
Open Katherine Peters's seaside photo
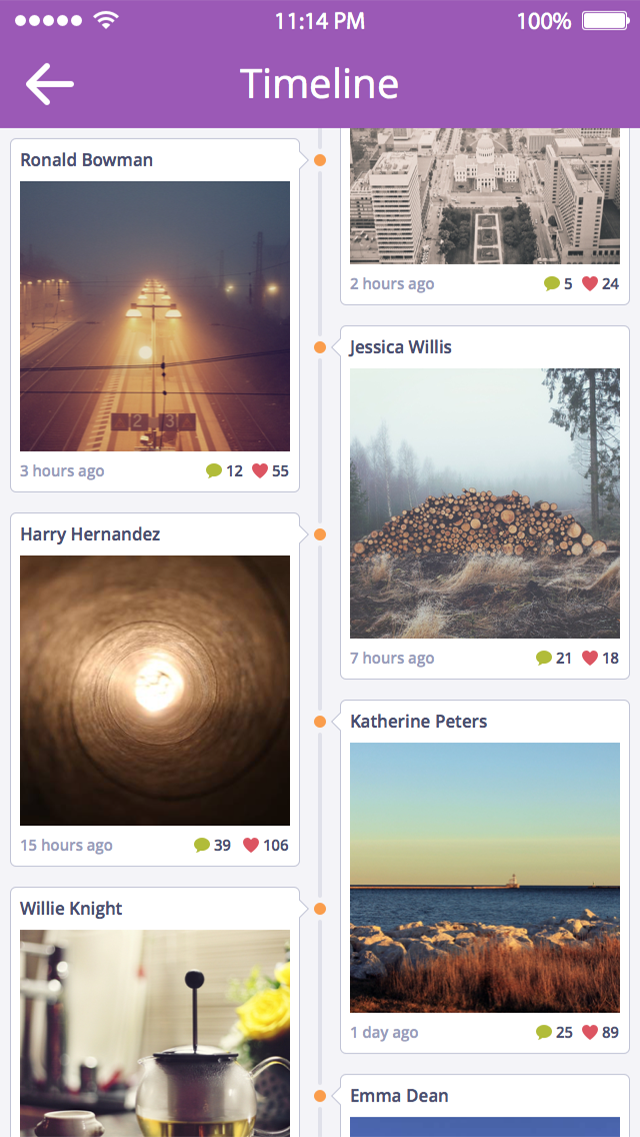tap(485, 877)
